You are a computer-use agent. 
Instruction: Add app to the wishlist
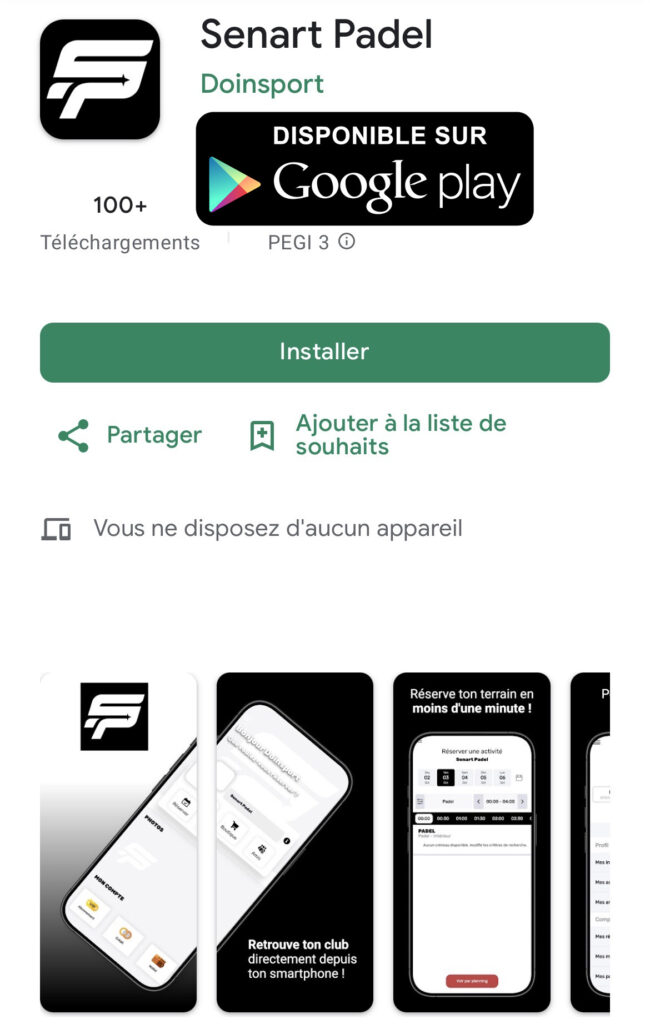pyautogui.click(x=378, y=435)
